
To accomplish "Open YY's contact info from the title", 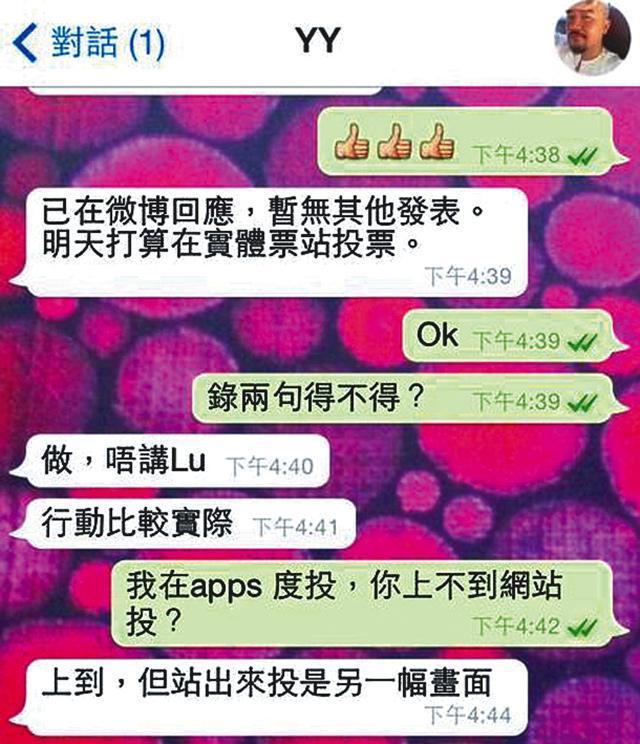I will 318,41.
